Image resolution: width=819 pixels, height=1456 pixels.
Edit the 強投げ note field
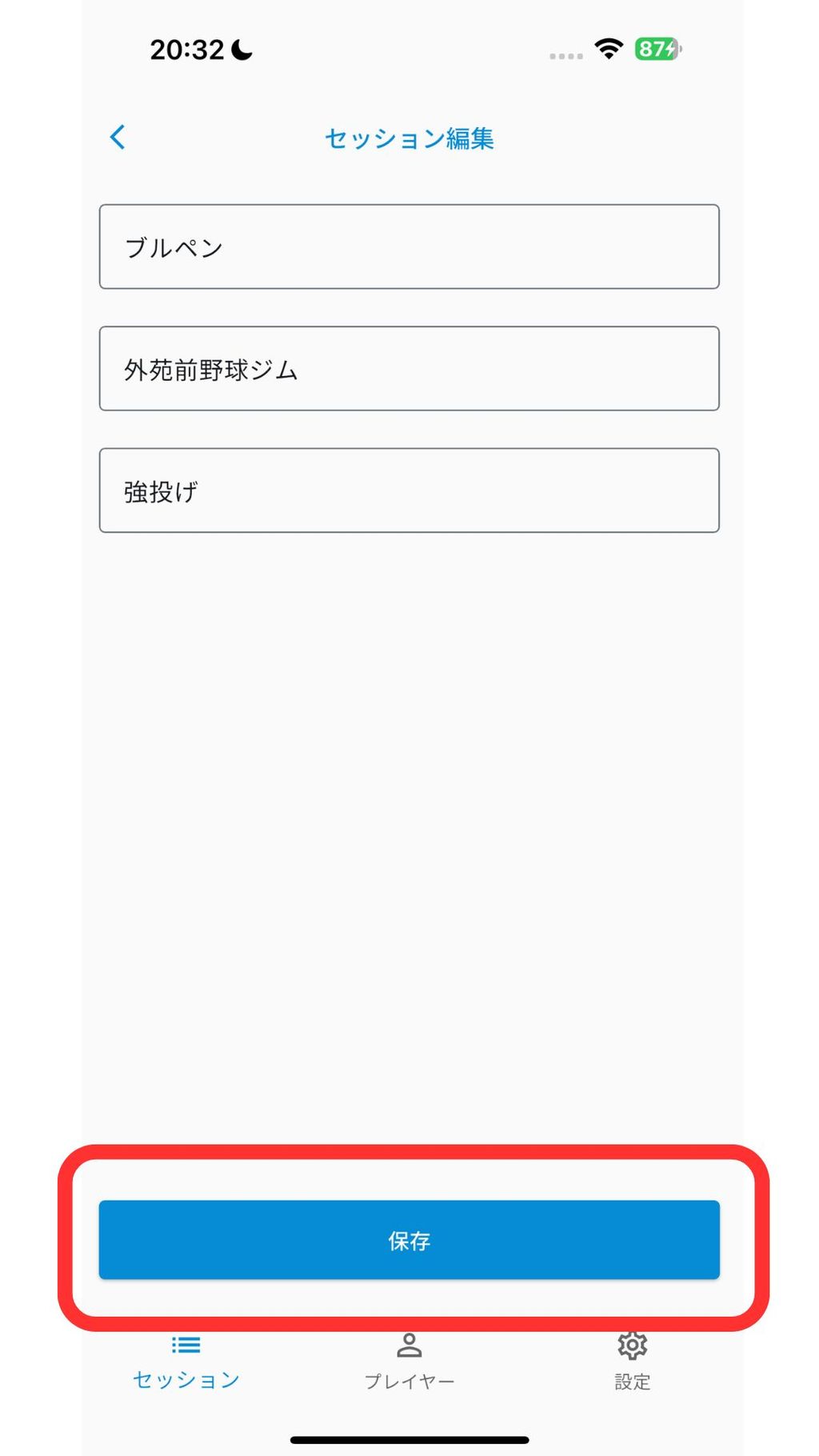(409, 490)
